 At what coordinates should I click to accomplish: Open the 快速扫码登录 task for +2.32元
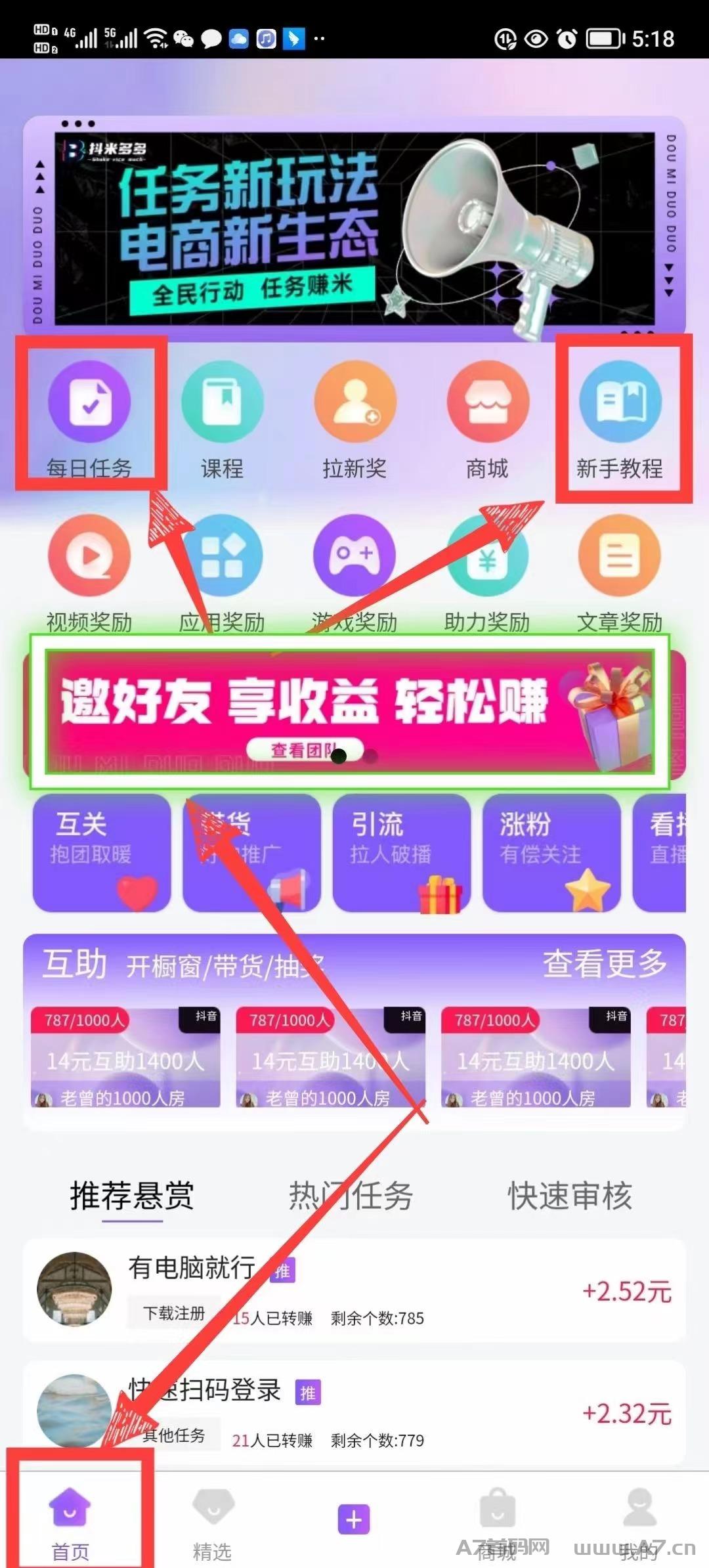click(x=354, y=1412)
